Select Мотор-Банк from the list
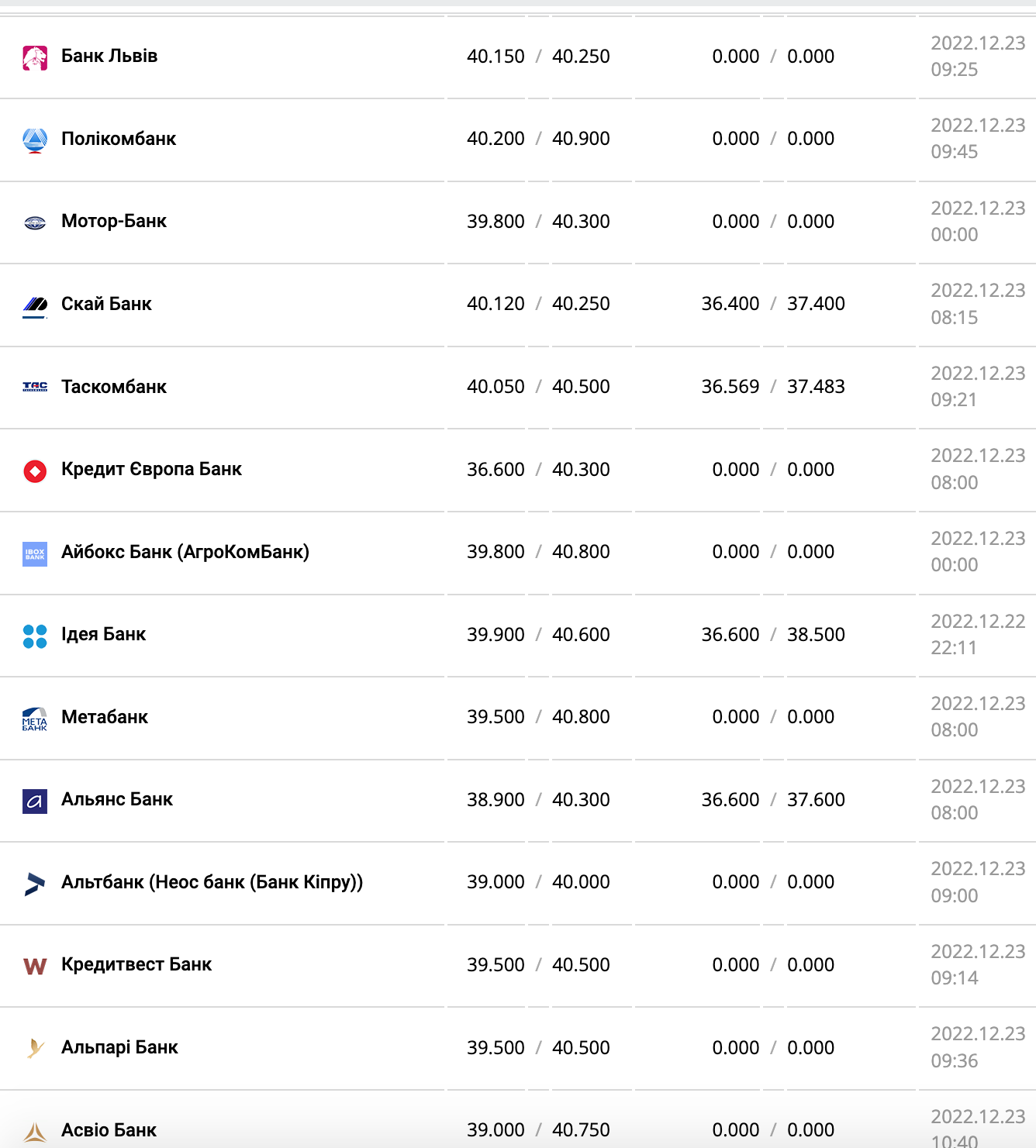The image size is (1036, 1148). (114, 222)
